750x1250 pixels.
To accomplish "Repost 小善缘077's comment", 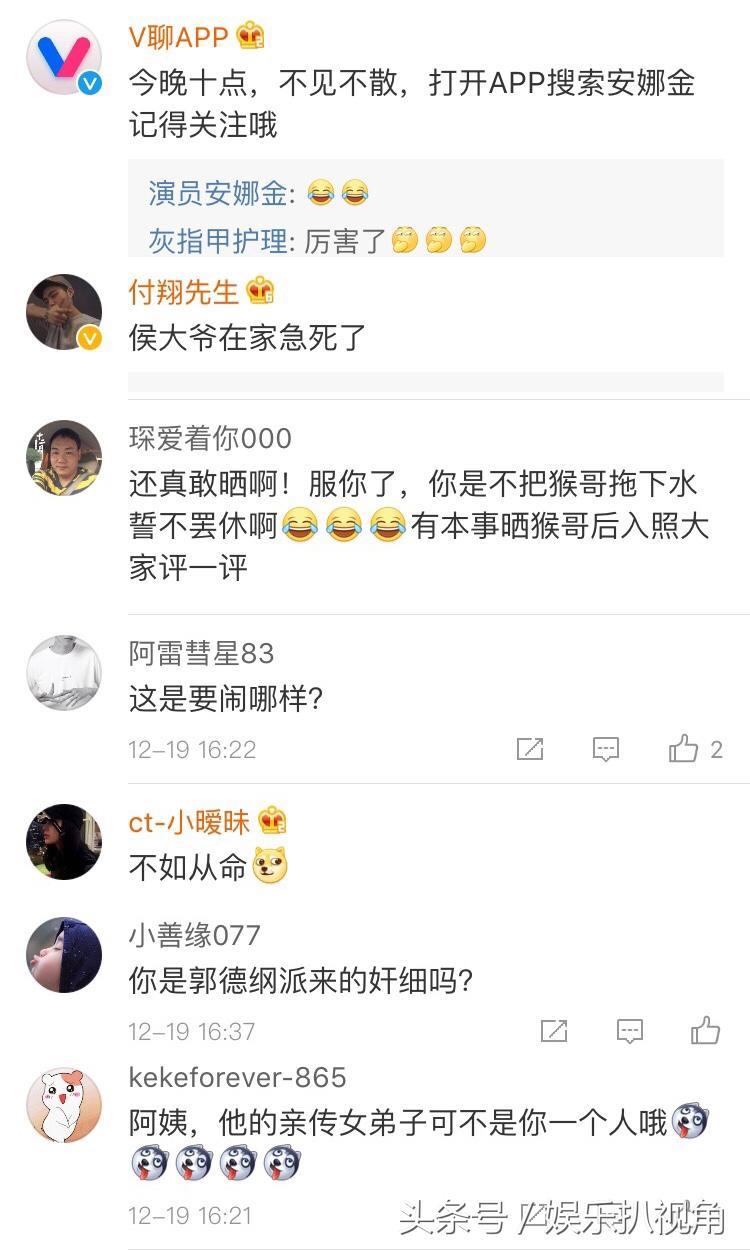I will pos(554,1031).
